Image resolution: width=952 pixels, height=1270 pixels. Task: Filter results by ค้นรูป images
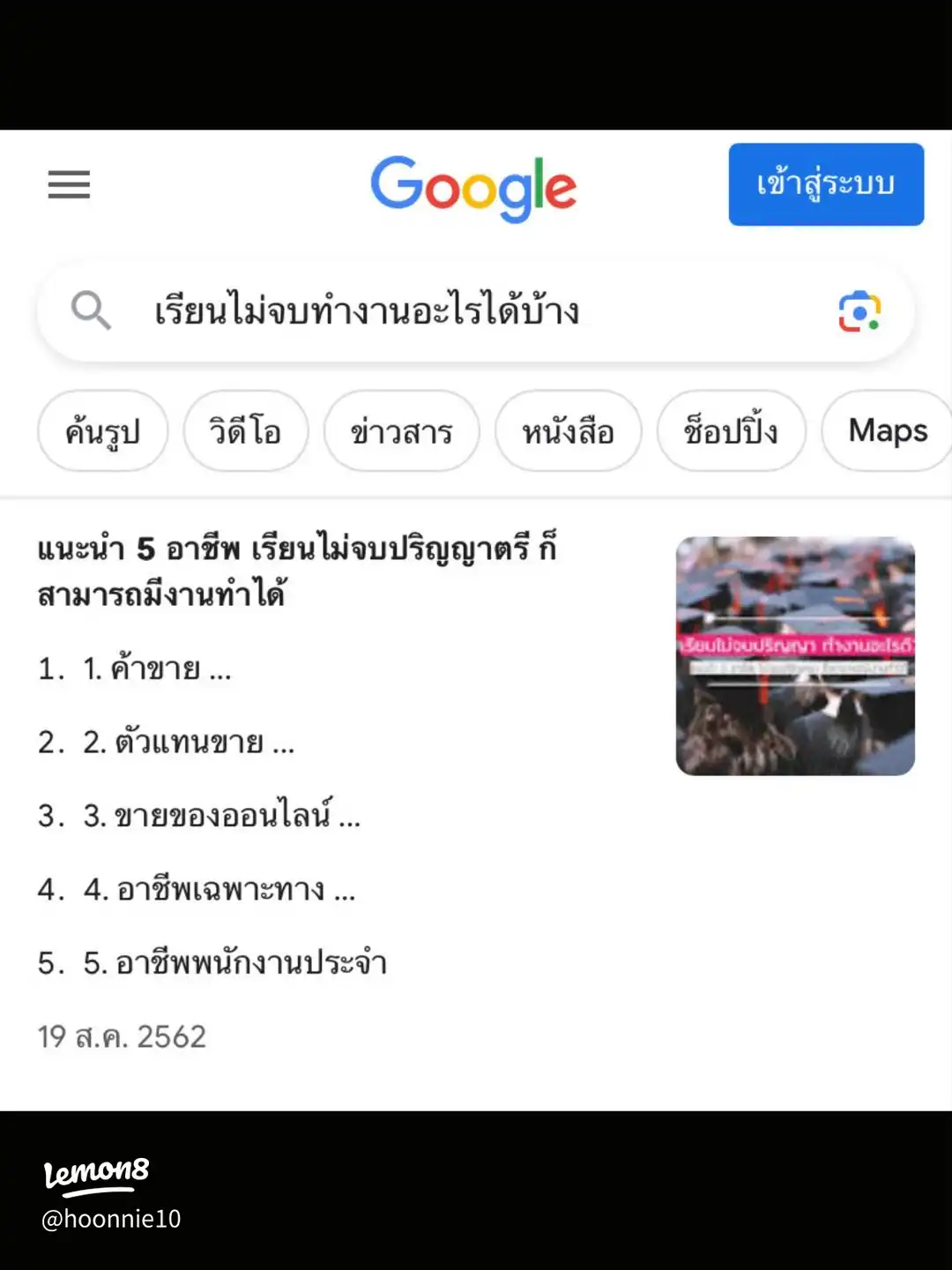click(x=103, y=431)
